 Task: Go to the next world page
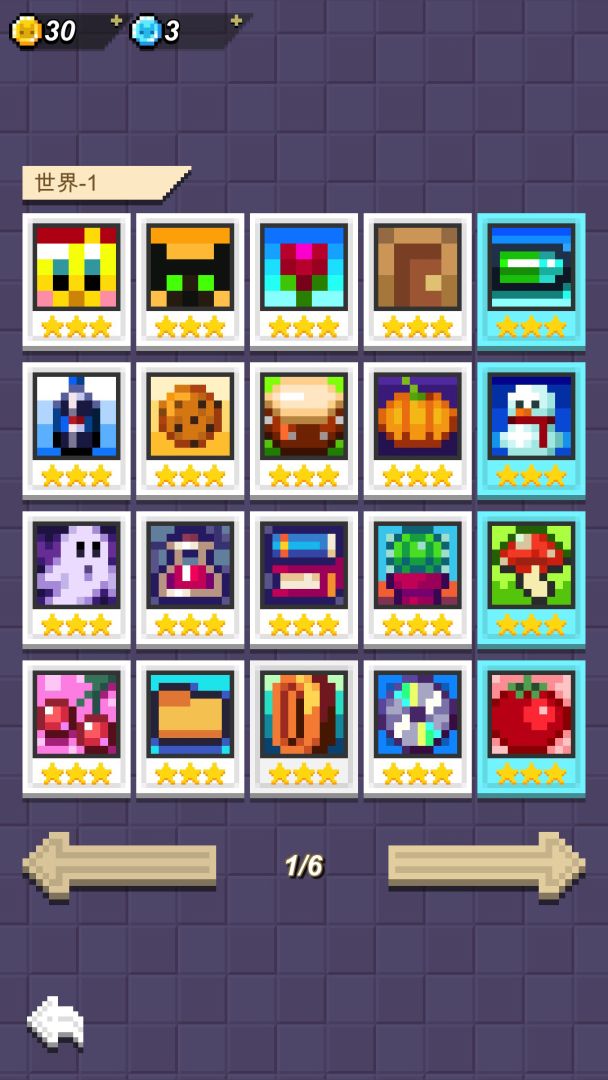click(486, 863)
